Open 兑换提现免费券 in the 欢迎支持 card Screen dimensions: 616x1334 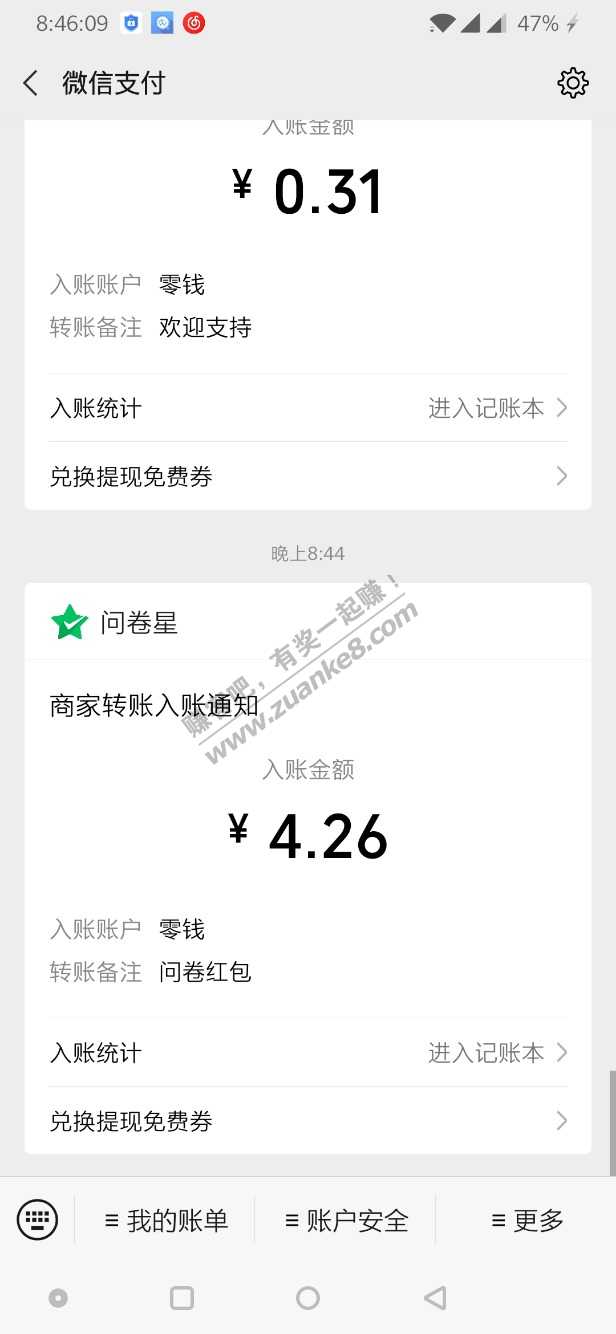(308, 476)
